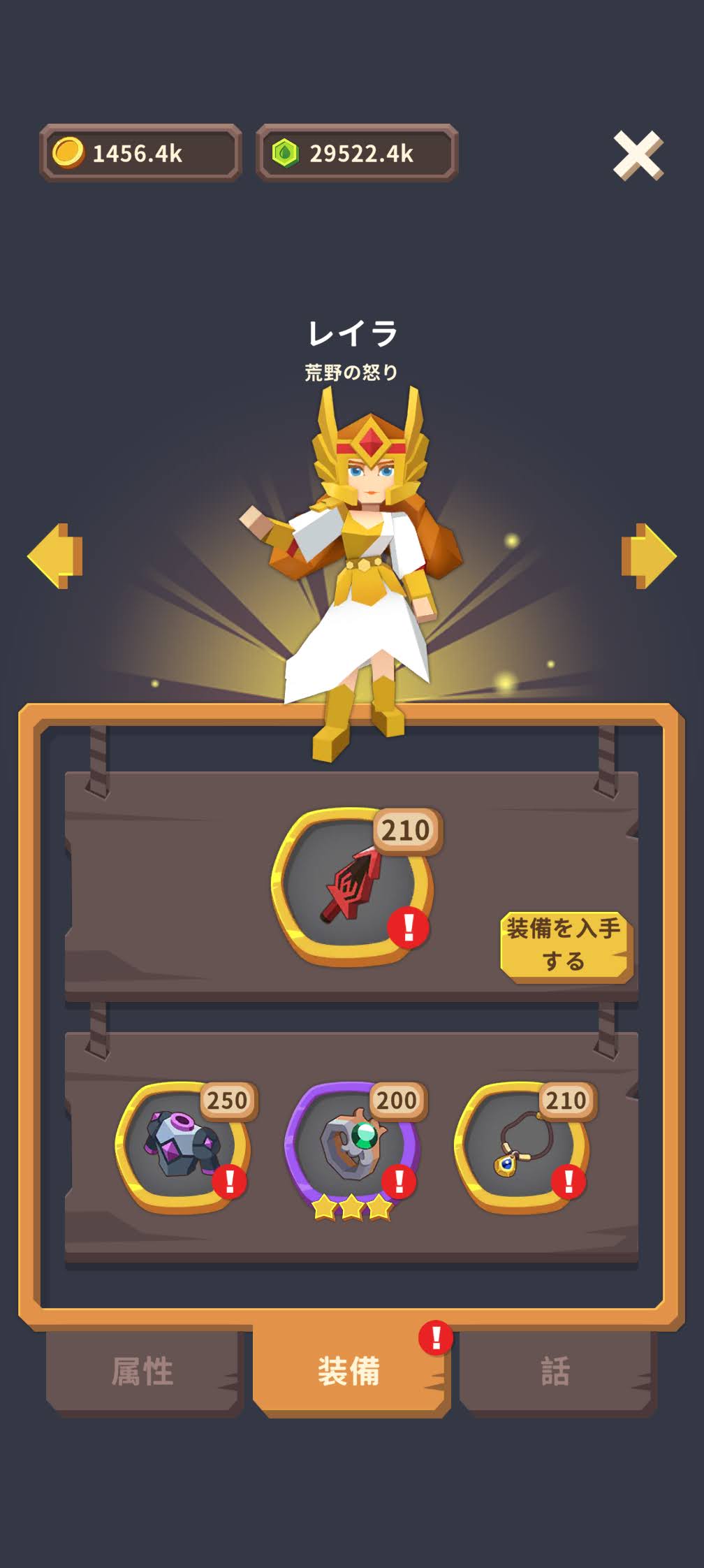704x1568 pixels.
Task: Go to the previous hero
Action: 56,556
